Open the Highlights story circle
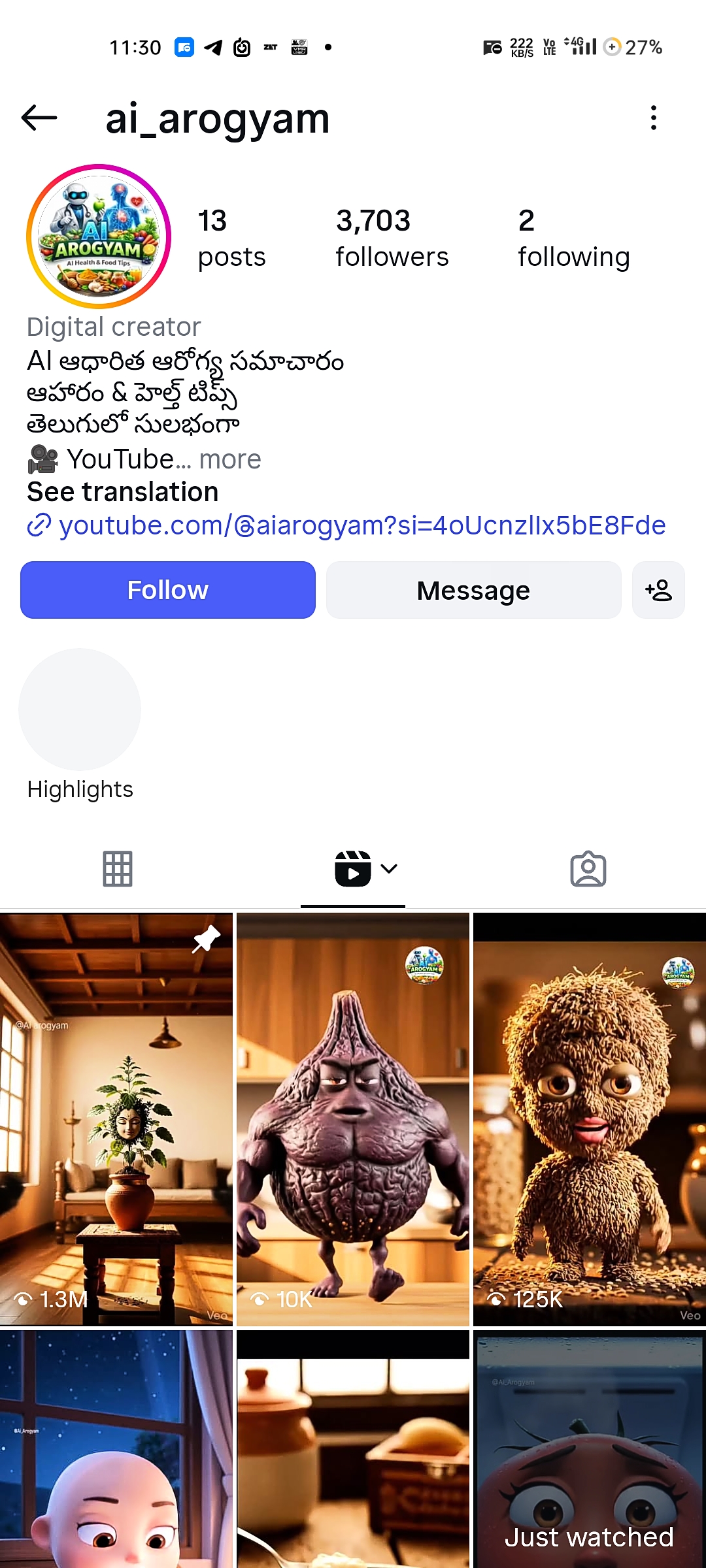Image resolution: width=706 pixels, height=1568 pixels. tap(80, 710)
